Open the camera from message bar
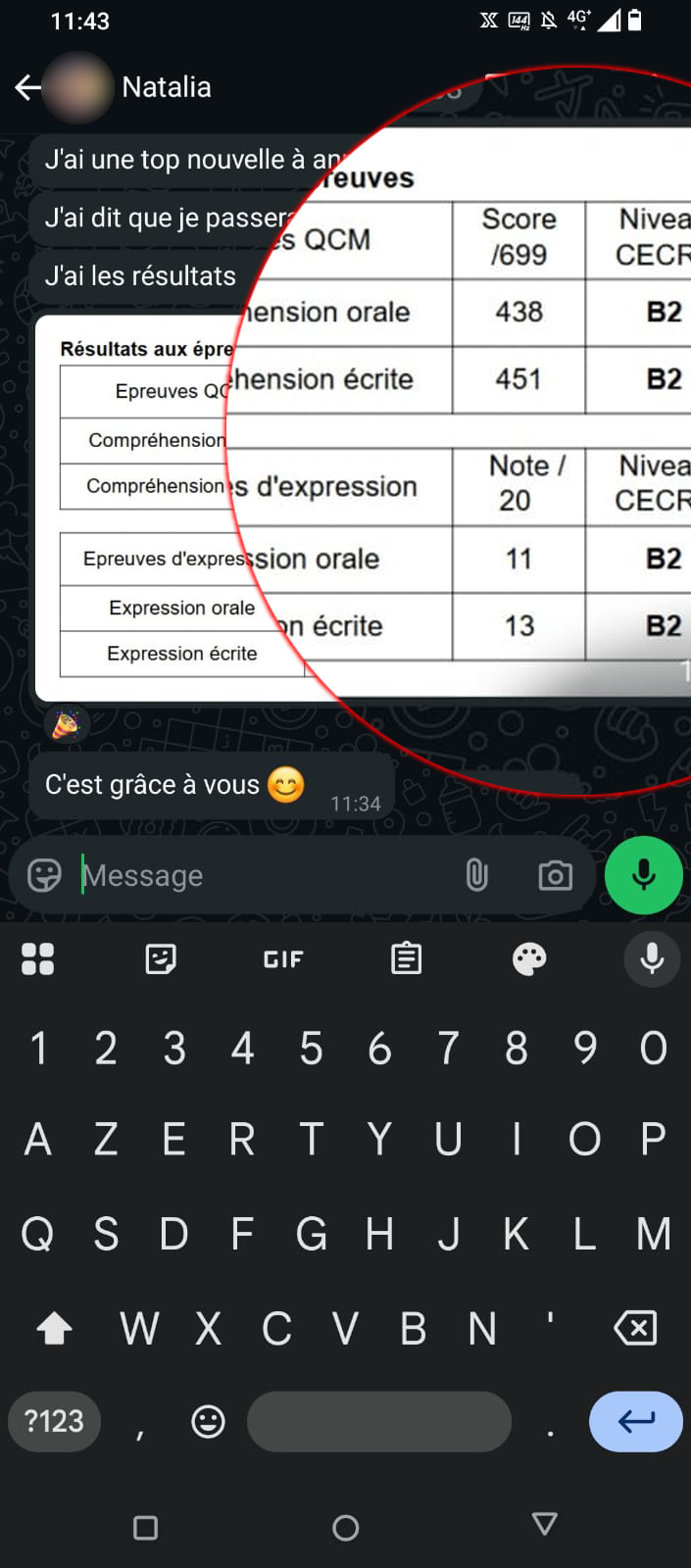The width and height of the screenshot is (691, 1568). (x=555, y=875)
